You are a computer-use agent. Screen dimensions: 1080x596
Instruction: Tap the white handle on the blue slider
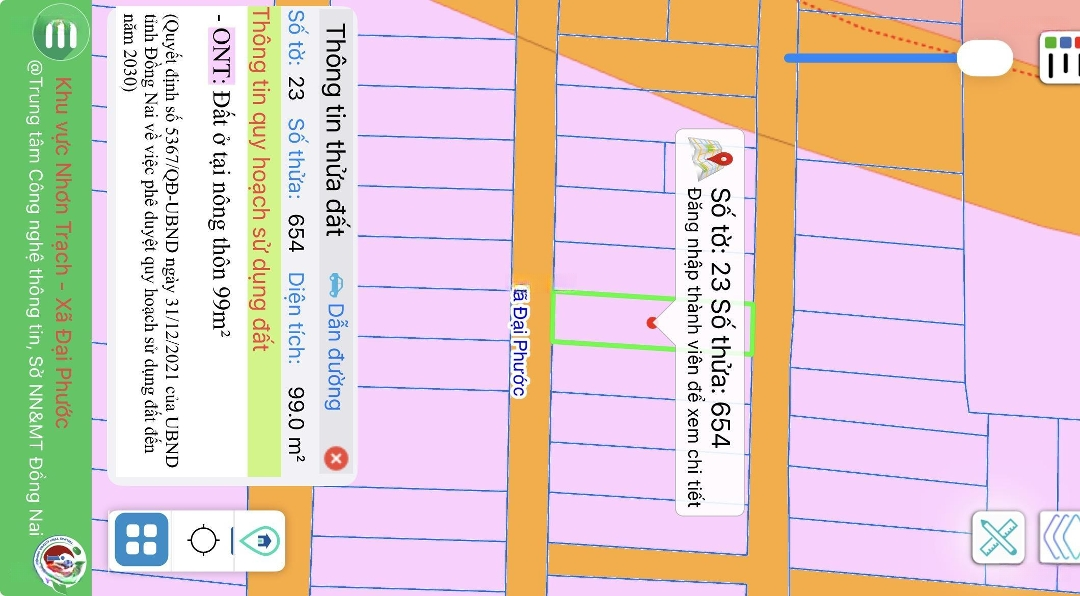[984, 58]
